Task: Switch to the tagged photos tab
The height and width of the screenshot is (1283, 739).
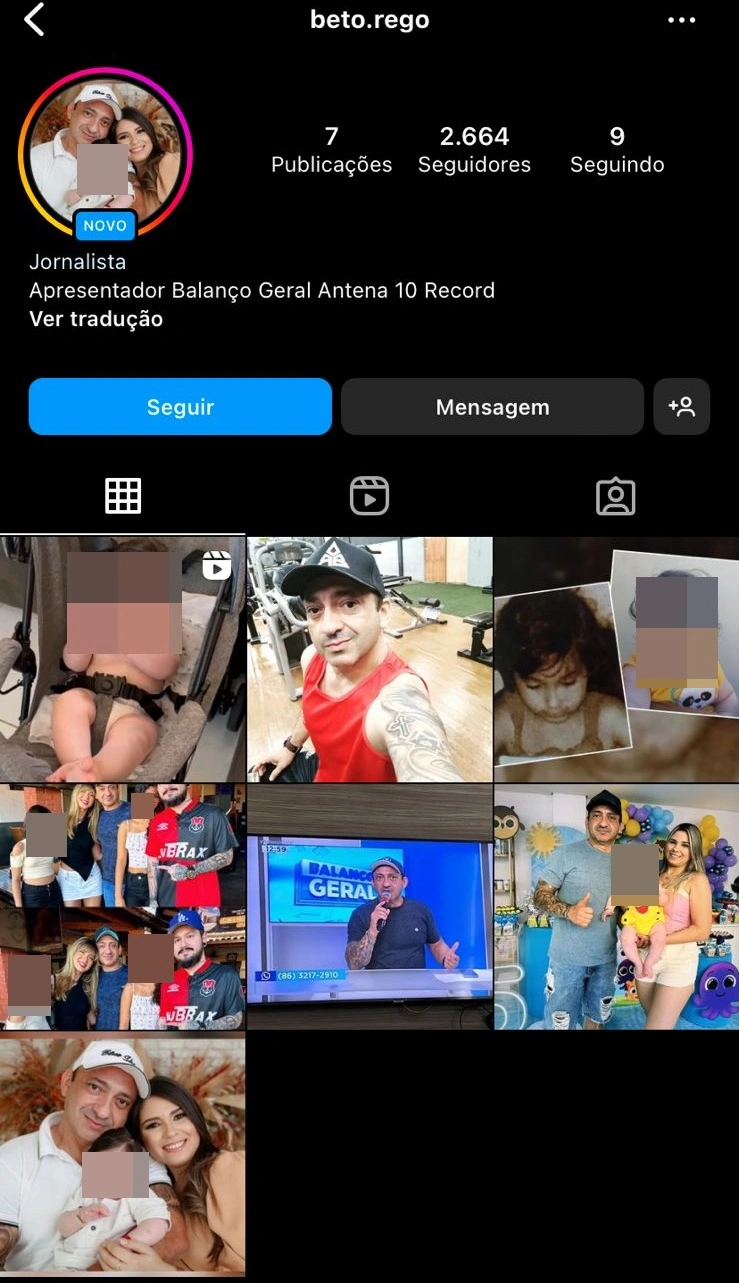Action: (x=615, y=496)
